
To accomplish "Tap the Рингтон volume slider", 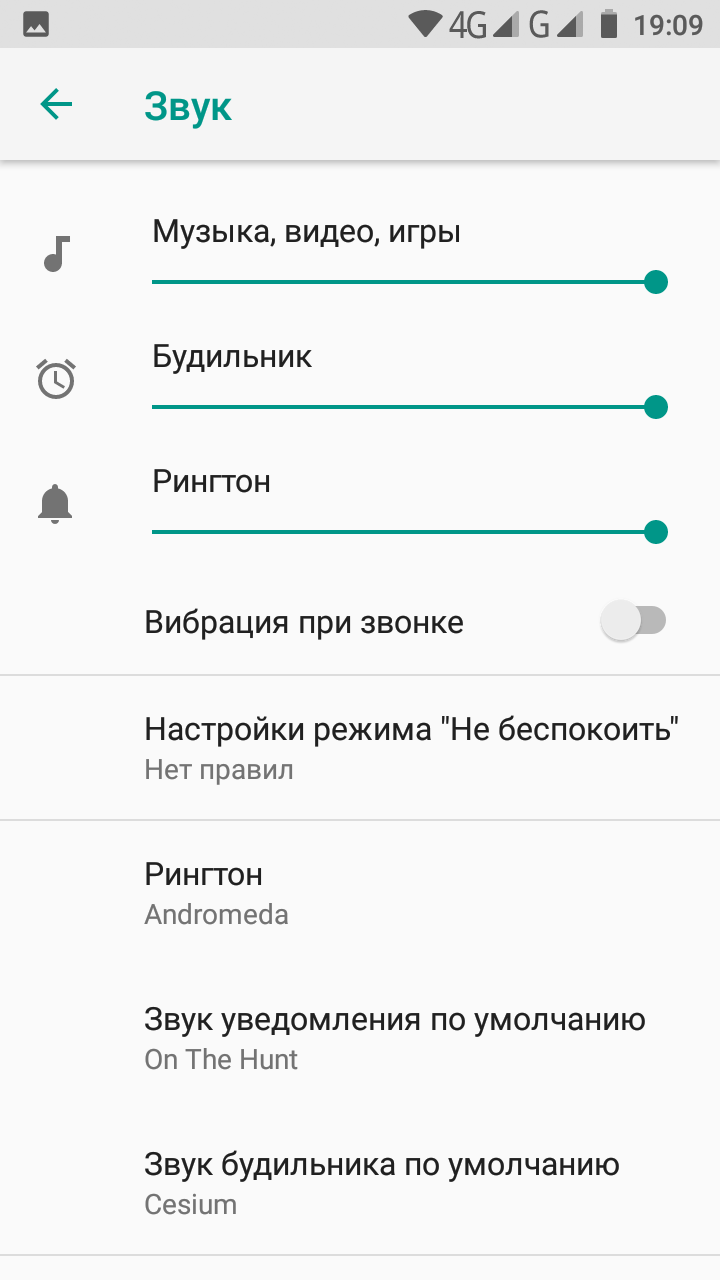I will (x=409, y=532).
